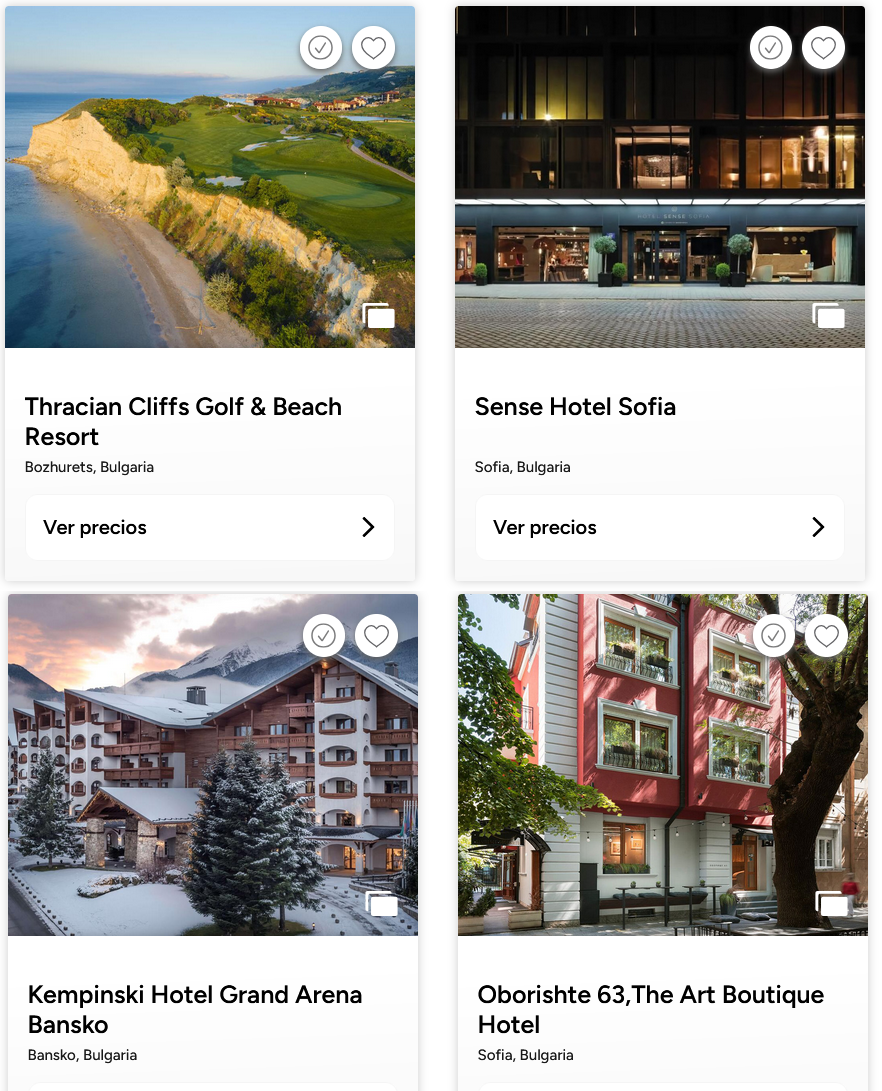Open Kempinski Hotel Grand Arena Bansko card
The image size is (882, 1091).
(195, 1009)
